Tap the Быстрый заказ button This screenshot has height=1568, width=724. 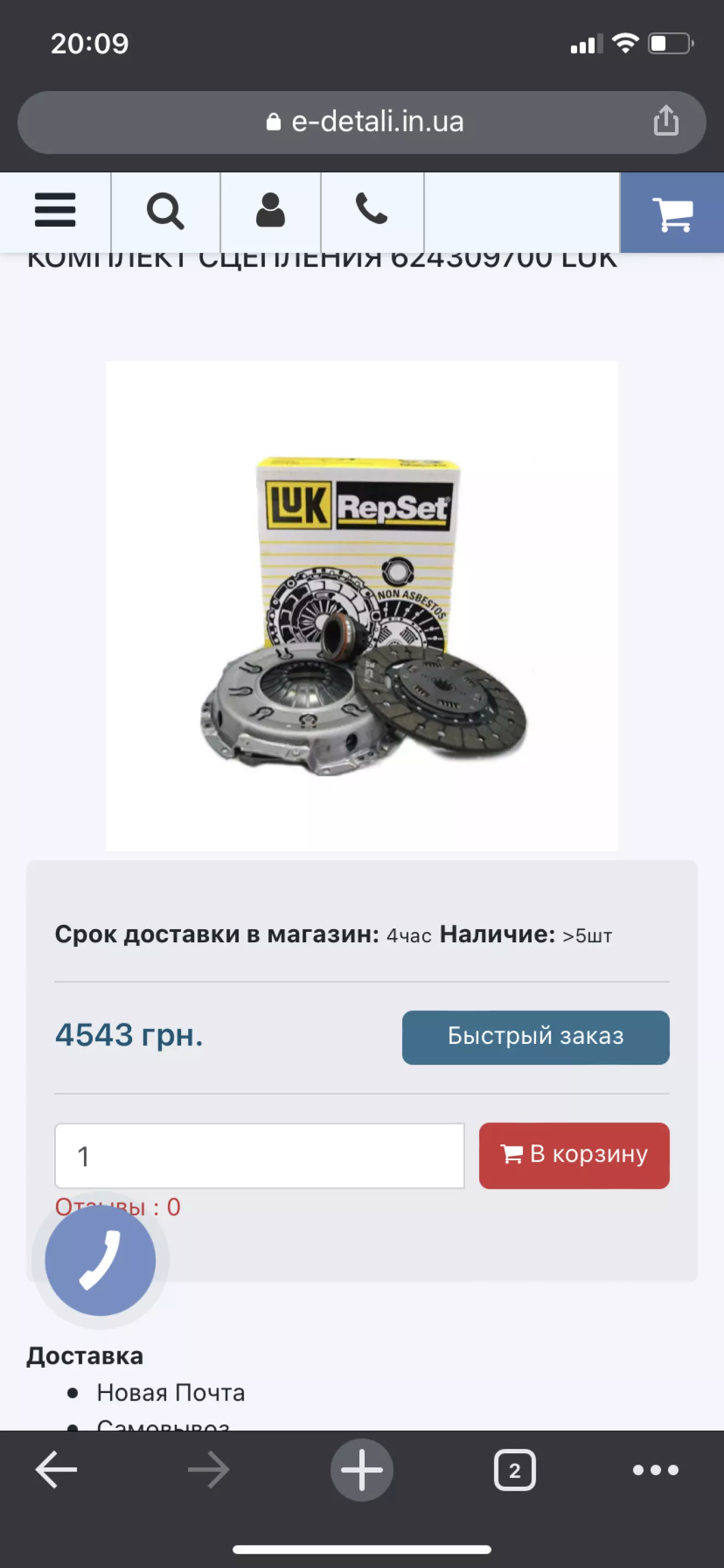(535, 1037)
